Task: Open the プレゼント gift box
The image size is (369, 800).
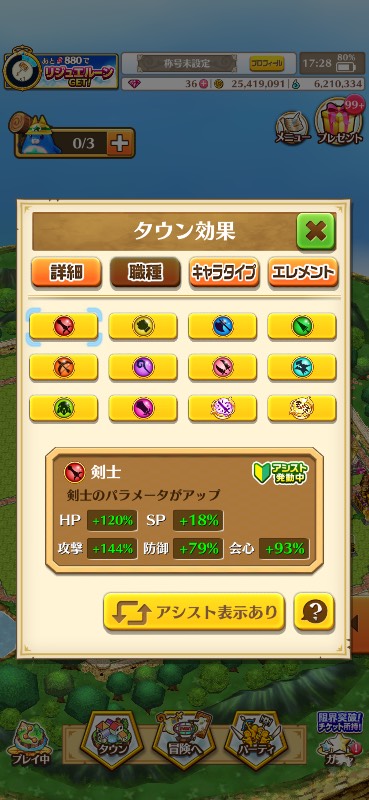Action: click(x=339, y=121)
